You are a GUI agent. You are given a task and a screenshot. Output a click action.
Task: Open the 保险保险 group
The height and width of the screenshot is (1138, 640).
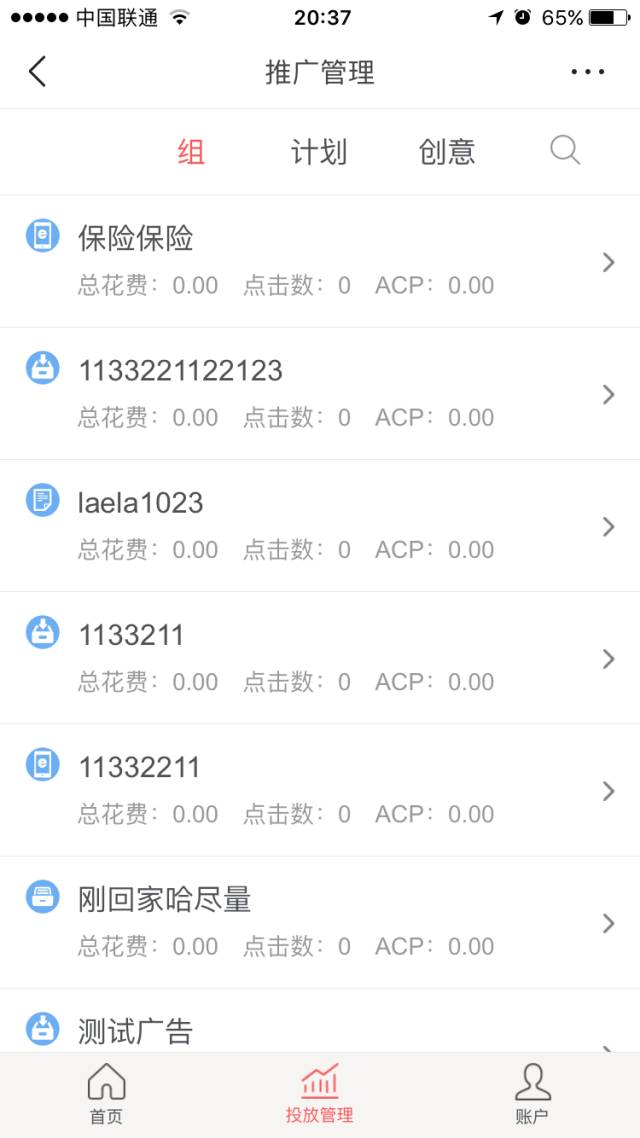[320, 261]
